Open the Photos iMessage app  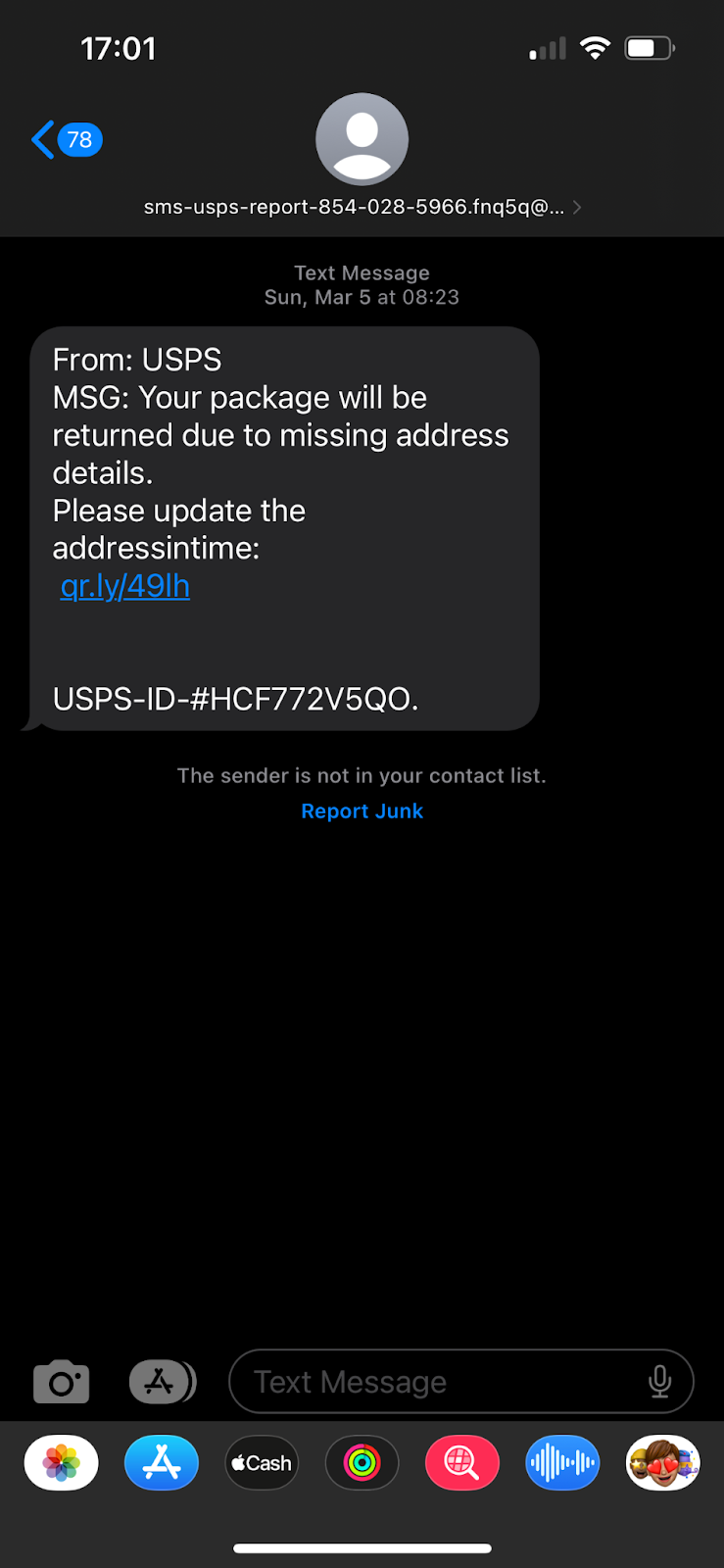(x=62, y=1463)
